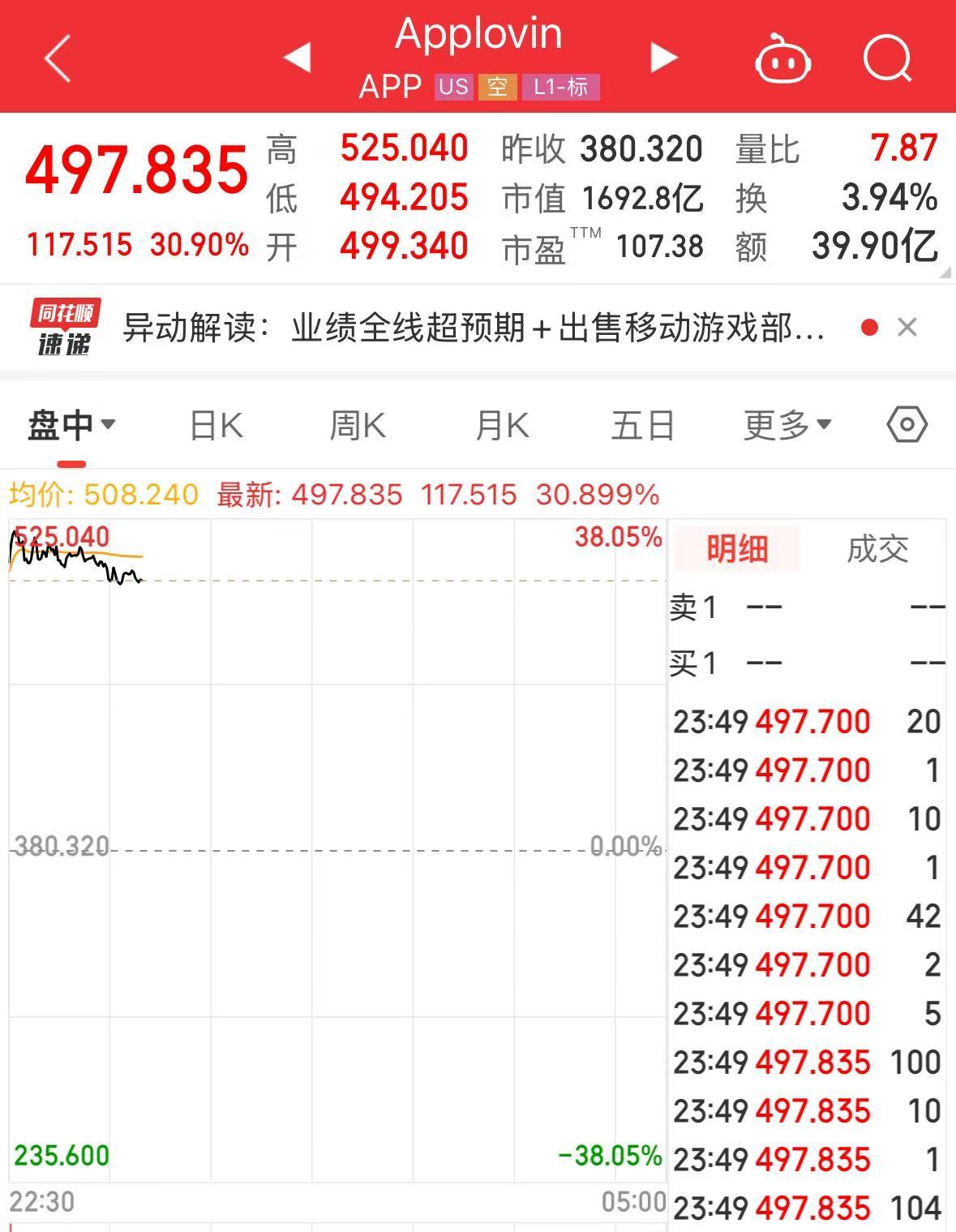Viewport: 956px width, 1232px height.
Task: Tap the back arrow to exit stock page
Action: click(x=57, y=57)
